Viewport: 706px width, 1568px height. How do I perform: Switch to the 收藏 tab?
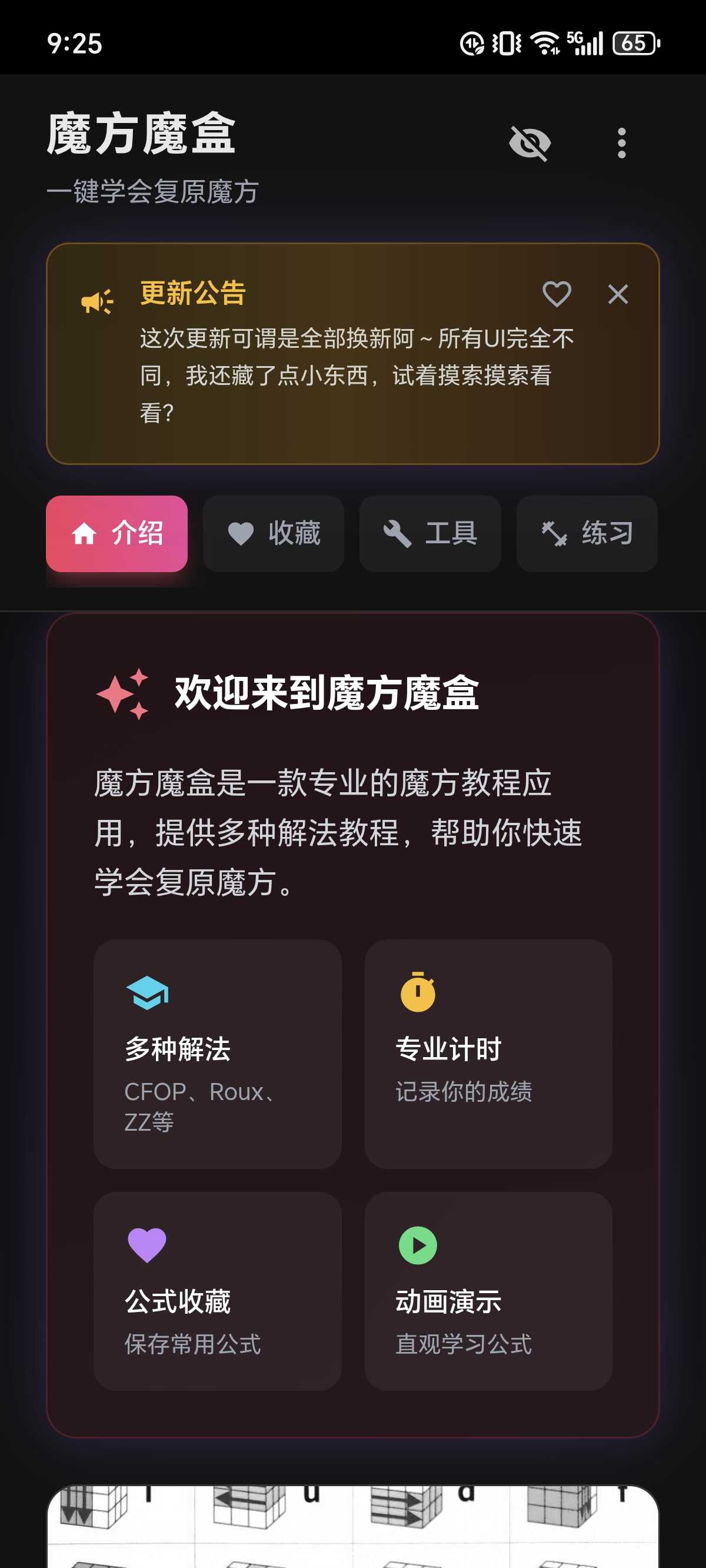pyautogui.click(x=273, y=534)
